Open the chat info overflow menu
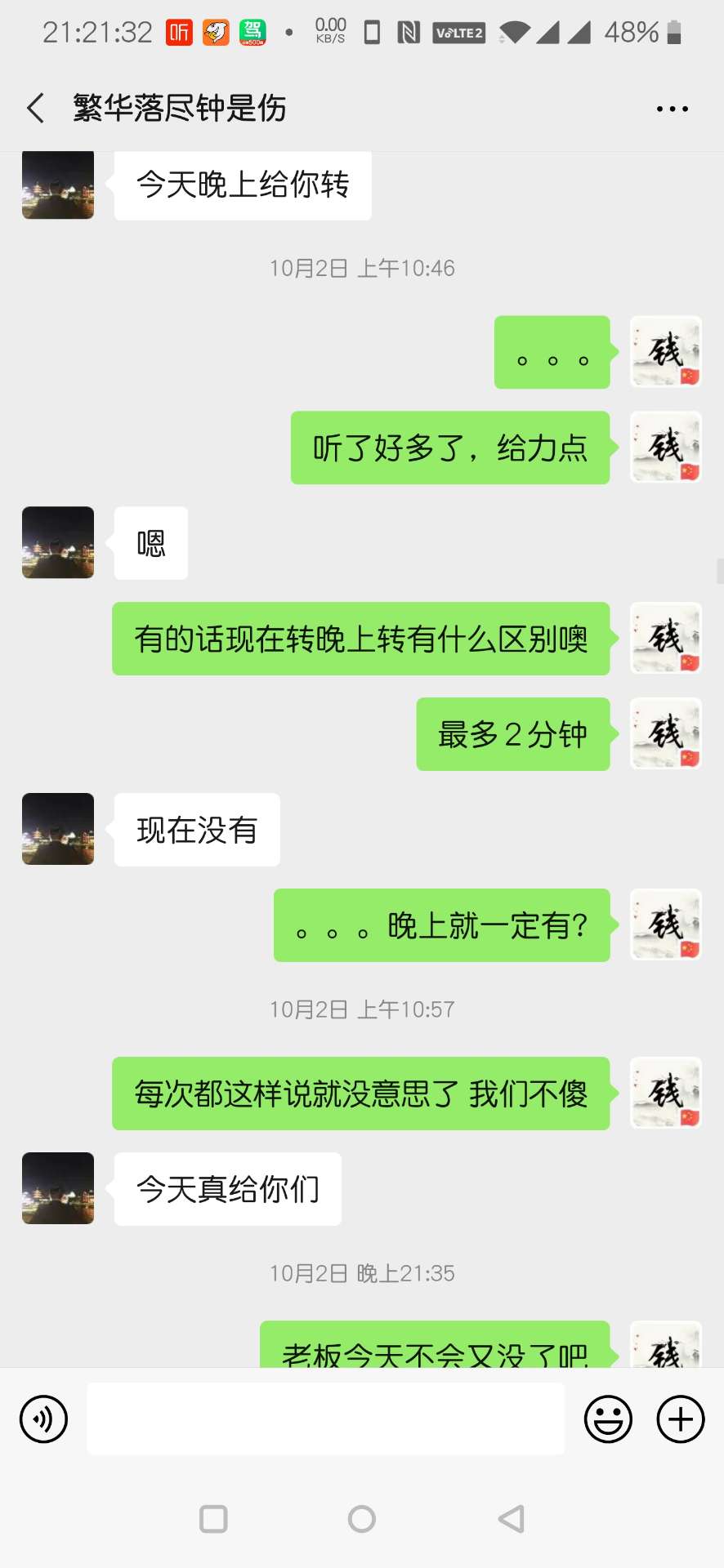The image size is (724, 1568). tap(672, 109)
